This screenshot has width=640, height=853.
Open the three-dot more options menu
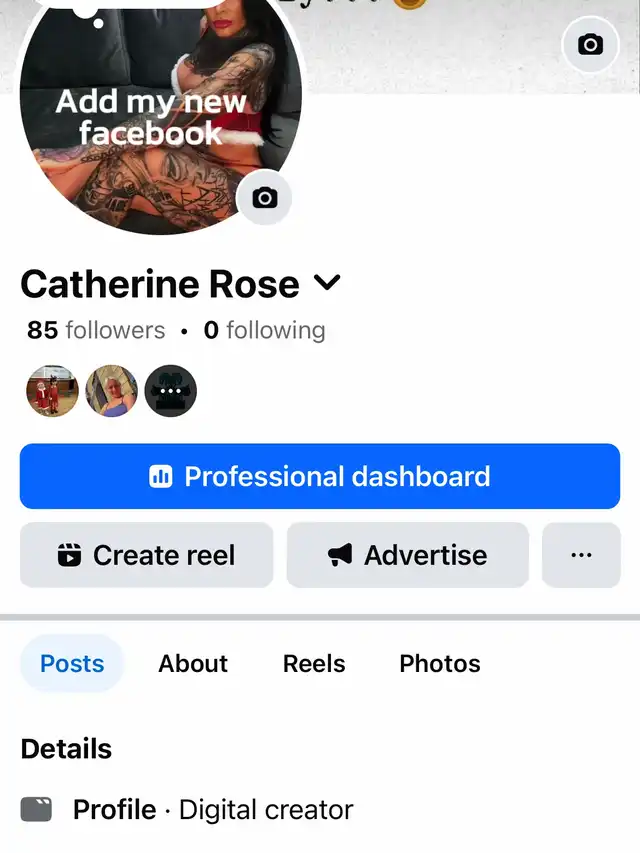(x=581, y=555)
